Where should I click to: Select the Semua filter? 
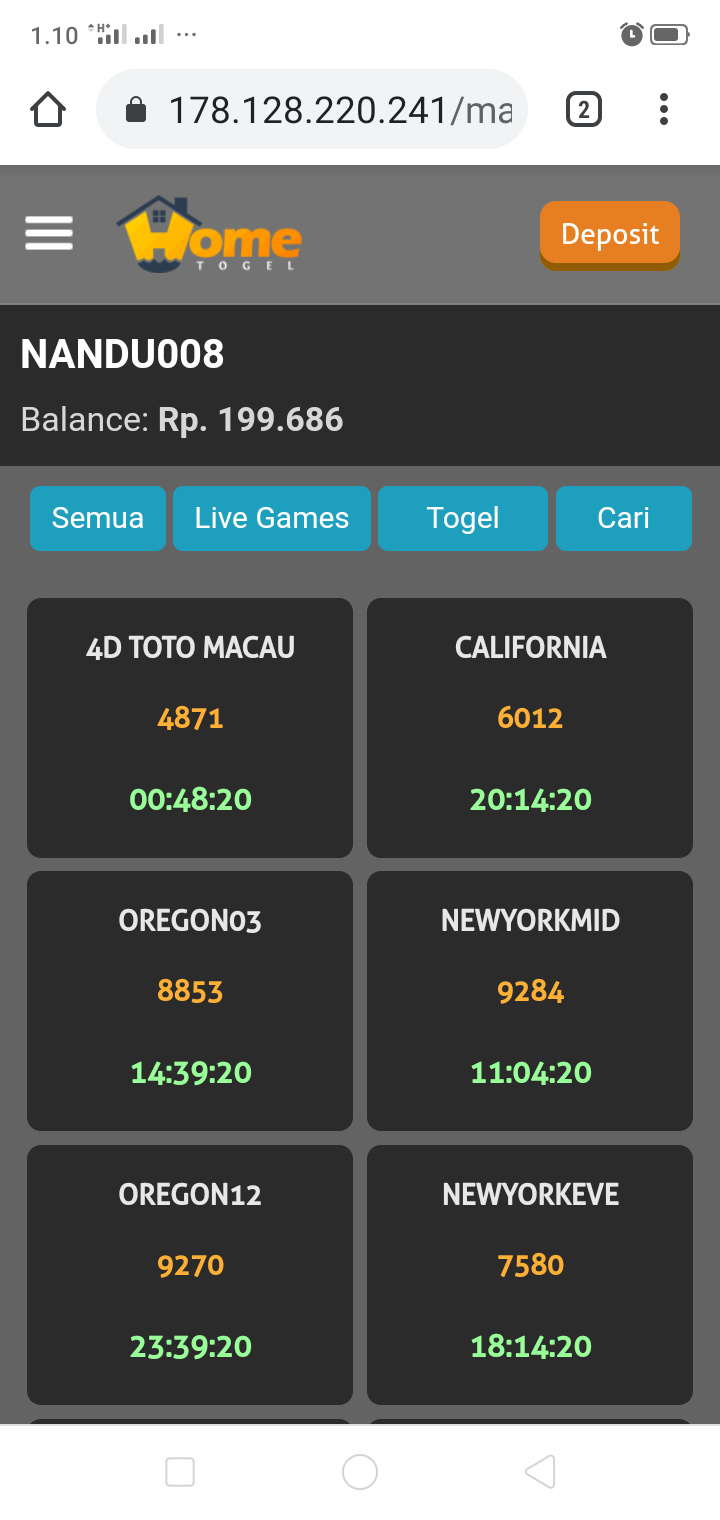click(x=98, y=518)
